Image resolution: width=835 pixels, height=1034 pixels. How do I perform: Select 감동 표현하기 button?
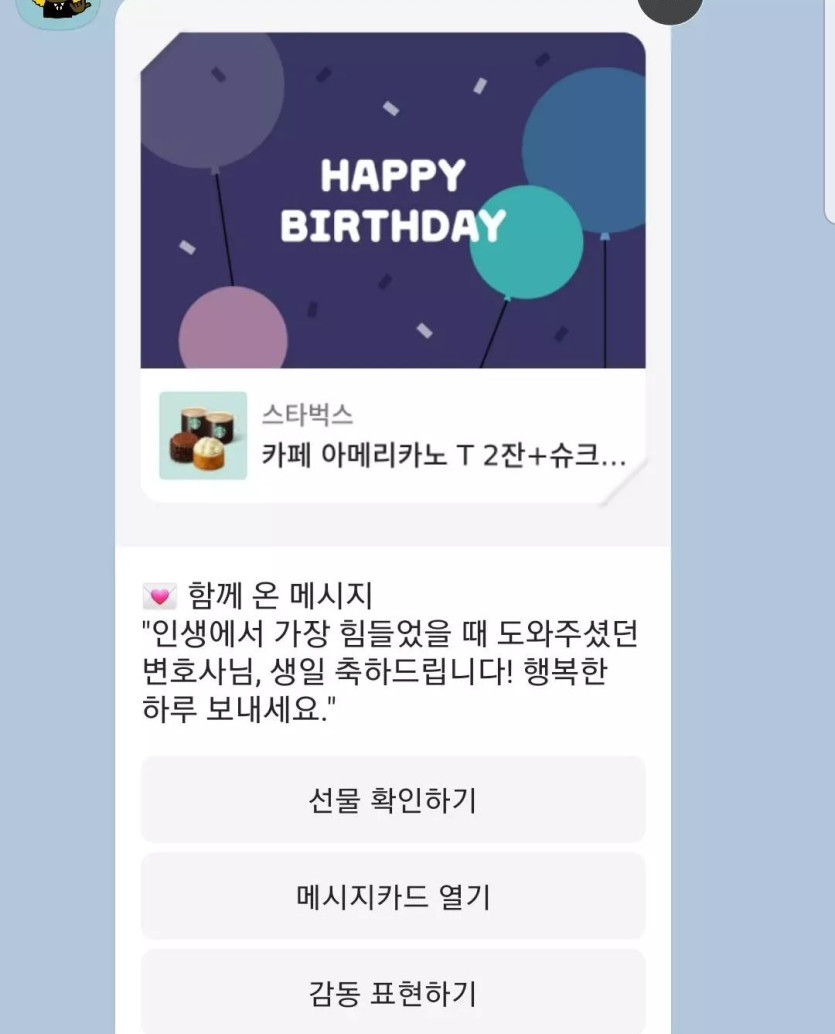[392, 992]
